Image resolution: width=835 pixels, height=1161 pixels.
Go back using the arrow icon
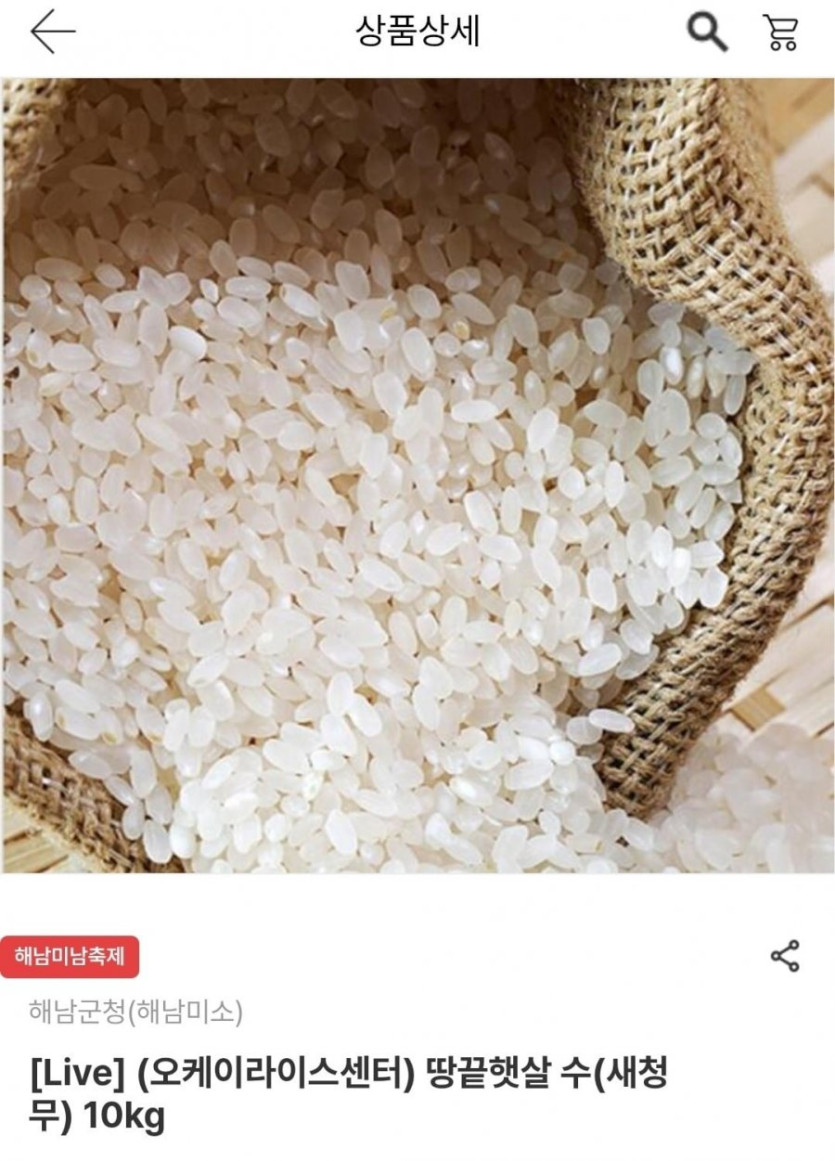[52, 33]
